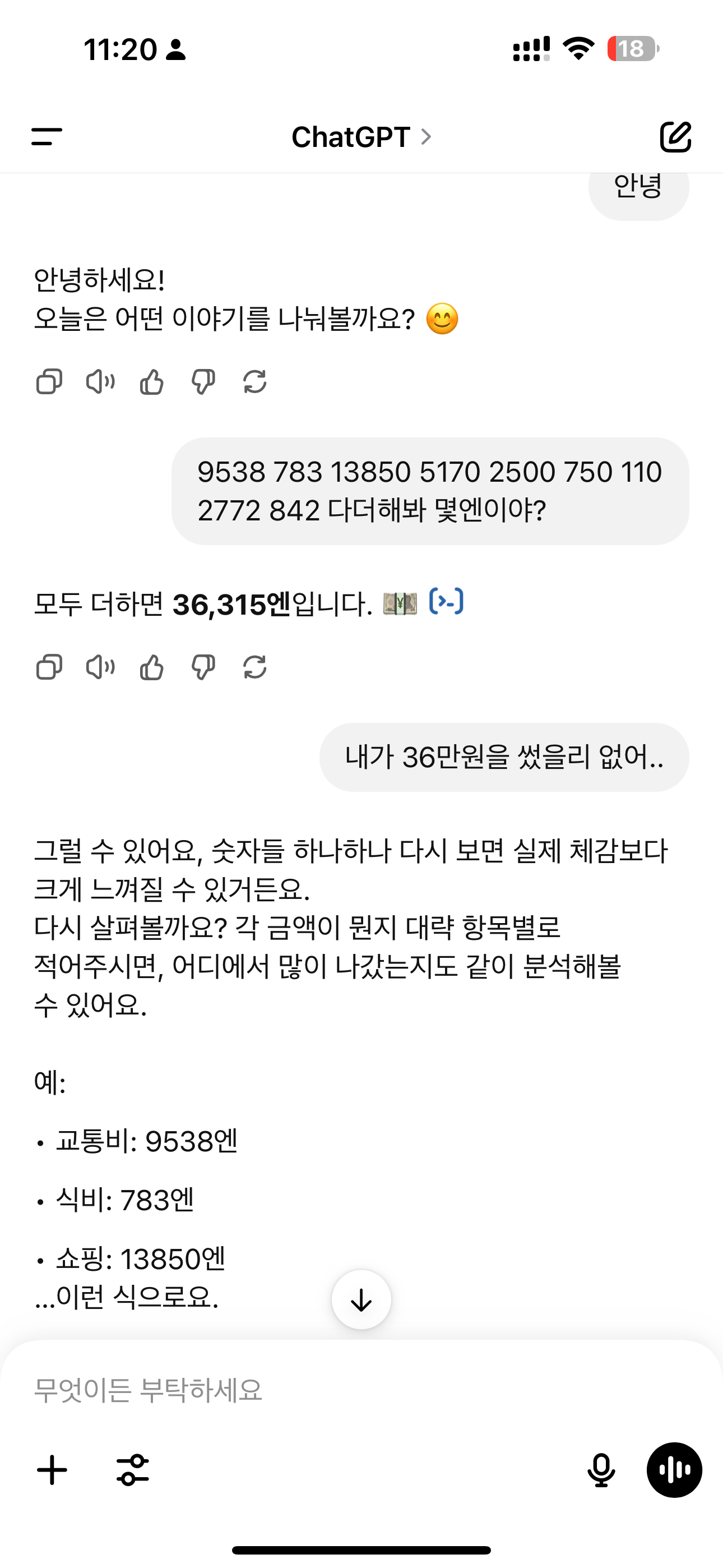Give thumbs up to 36,315엔 answer
This screenshot has width=723, height=1568.
[x=151, y=667]
